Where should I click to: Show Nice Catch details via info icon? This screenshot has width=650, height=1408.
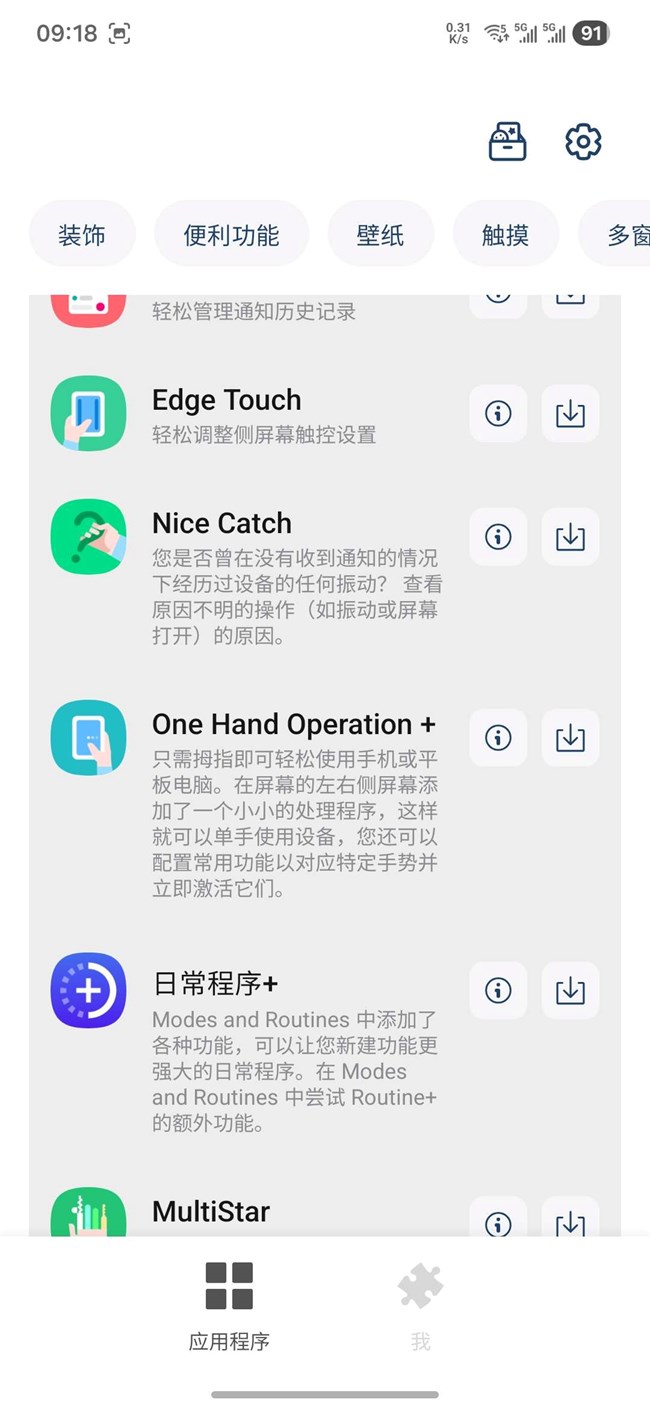[x=498, y=537]
